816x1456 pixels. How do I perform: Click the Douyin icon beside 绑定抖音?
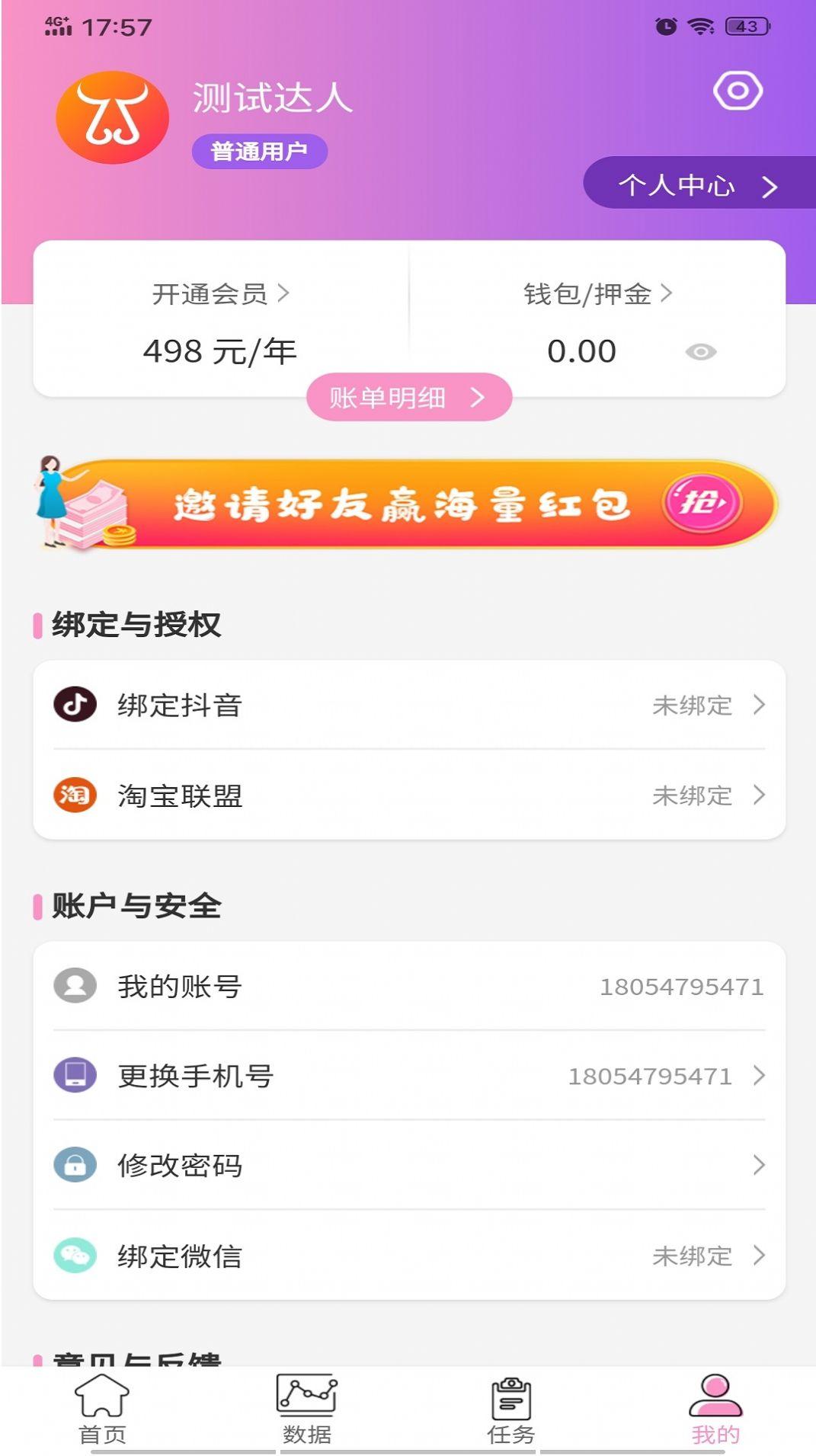75,706
